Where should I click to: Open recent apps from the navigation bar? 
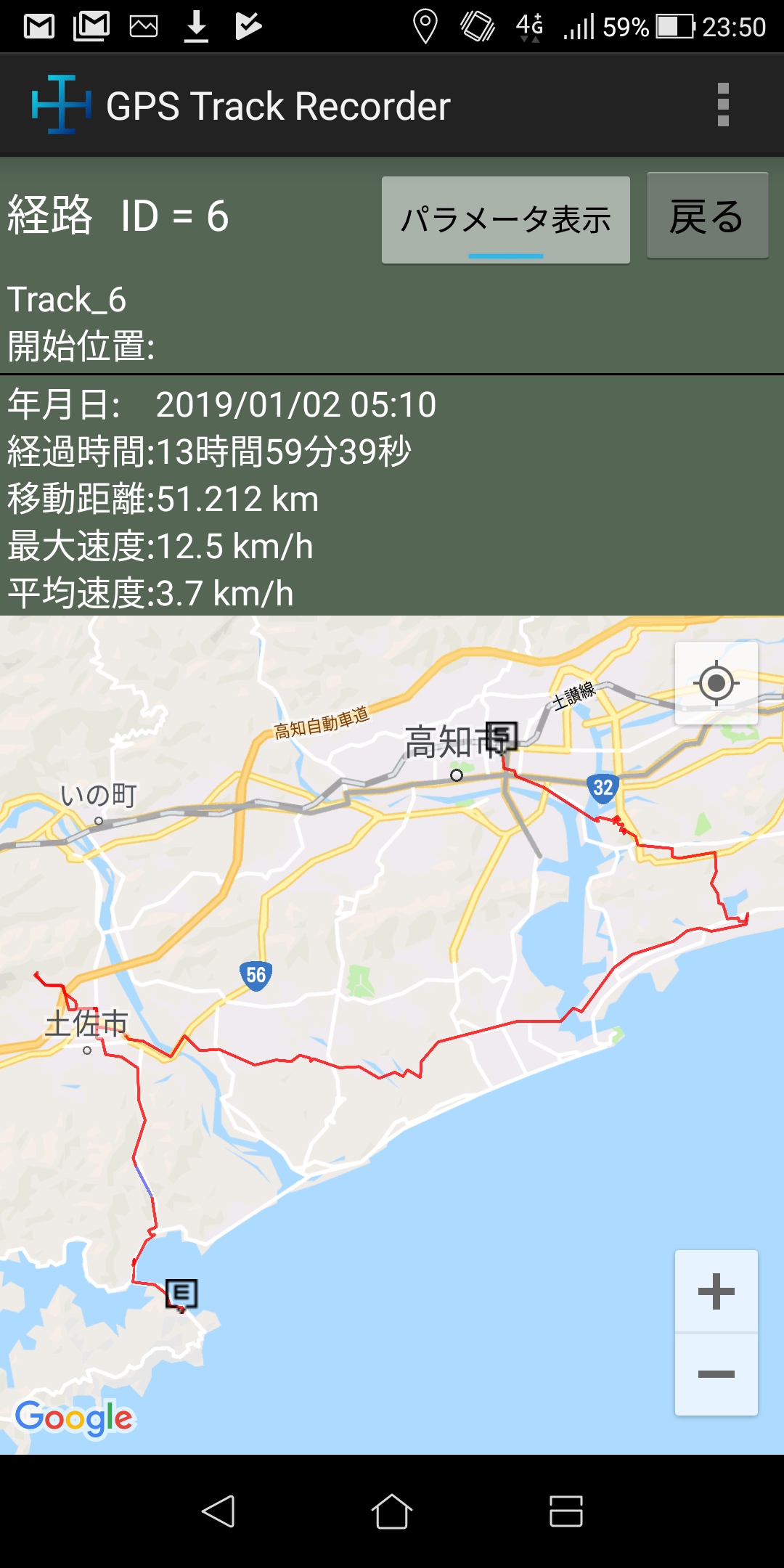[x=566, y=1511]
